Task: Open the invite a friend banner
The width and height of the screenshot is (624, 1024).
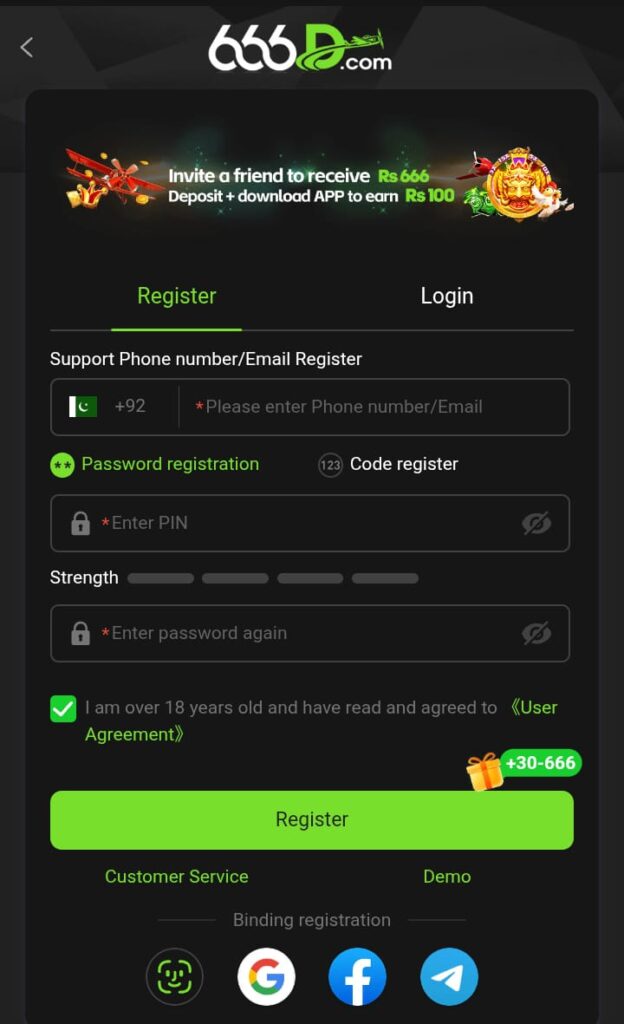Action: [312, 185]
